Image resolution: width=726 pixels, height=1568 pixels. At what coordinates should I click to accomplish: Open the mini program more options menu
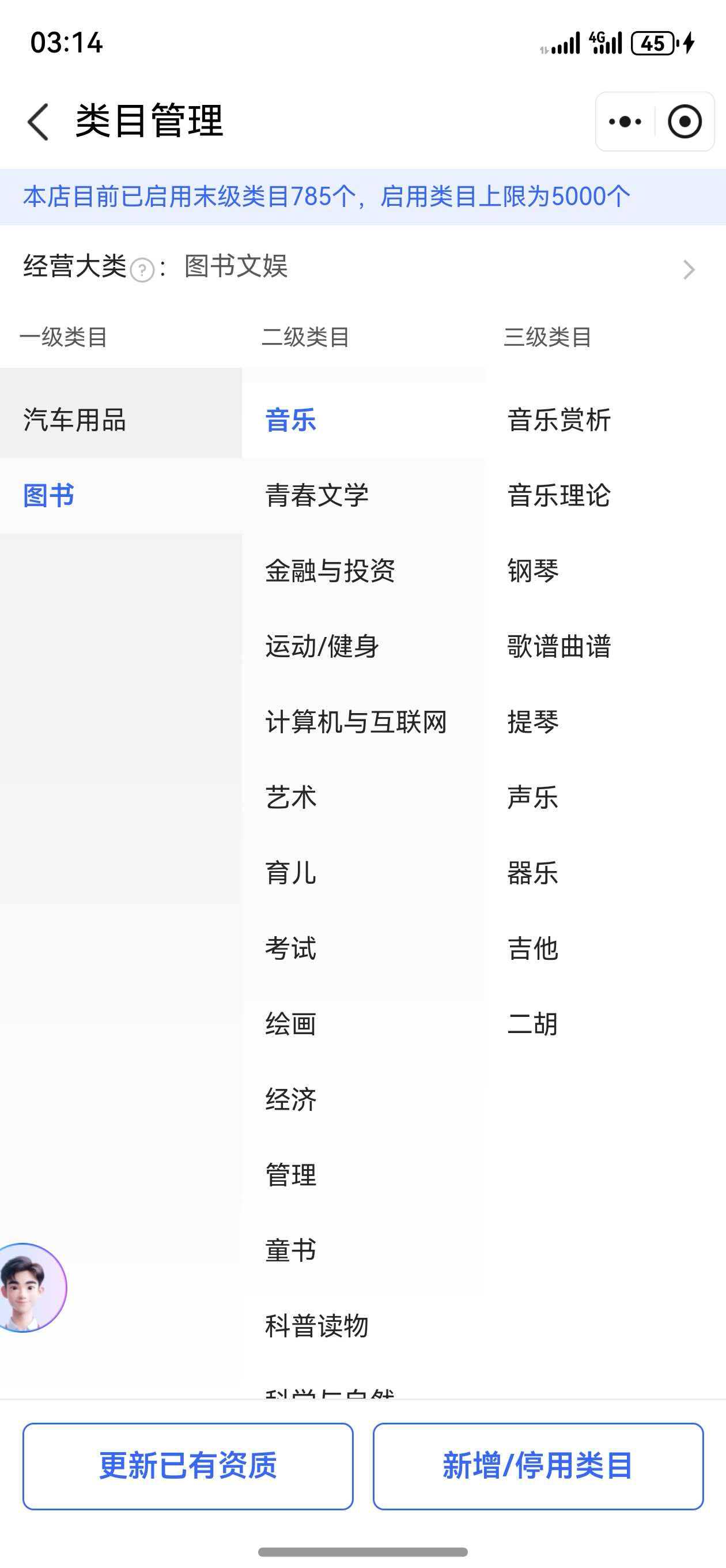[625, 121]
